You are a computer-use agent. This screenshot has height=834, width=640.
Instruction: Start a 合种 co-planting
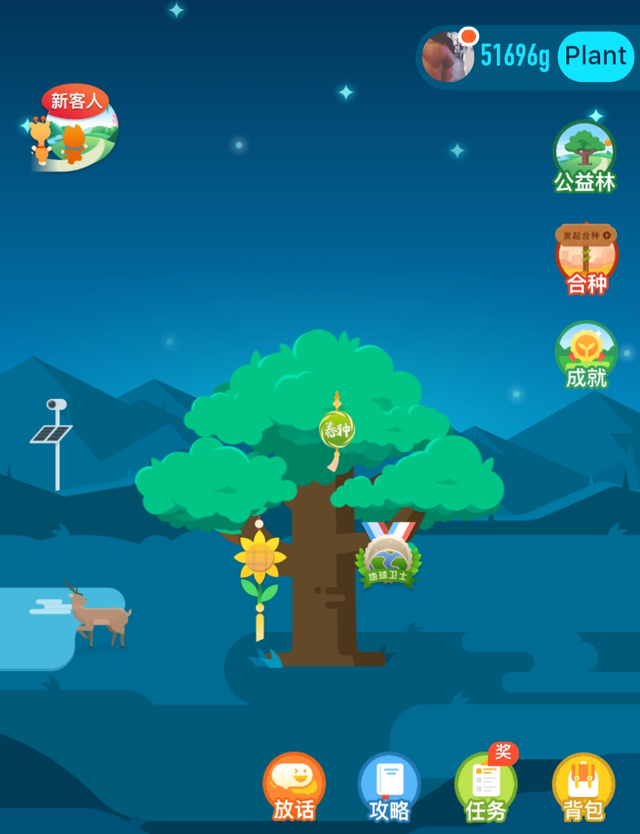586,258
